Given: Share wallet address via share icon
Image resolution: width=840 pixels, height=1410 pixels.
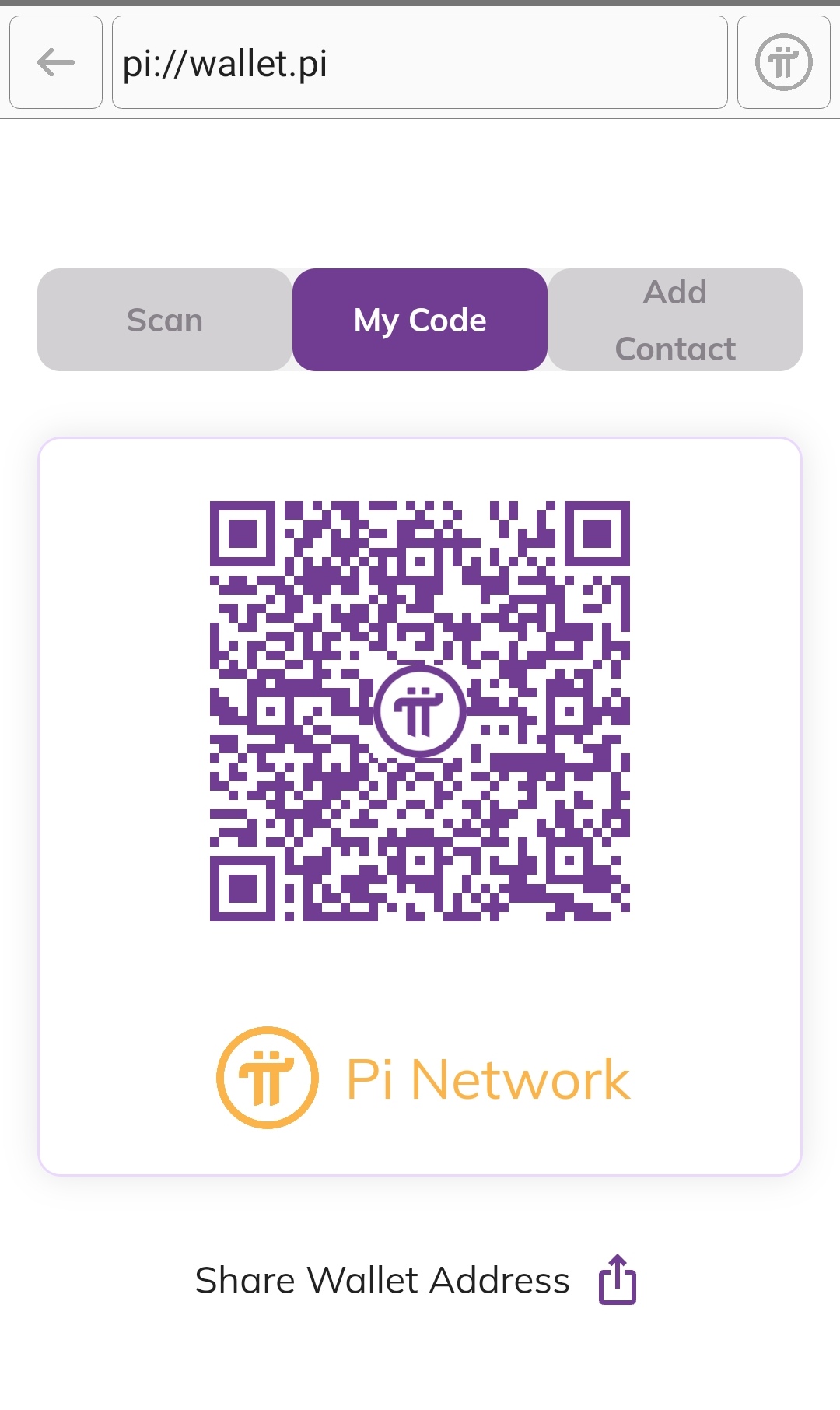Looking at the screenshot, I should 618,1280.
